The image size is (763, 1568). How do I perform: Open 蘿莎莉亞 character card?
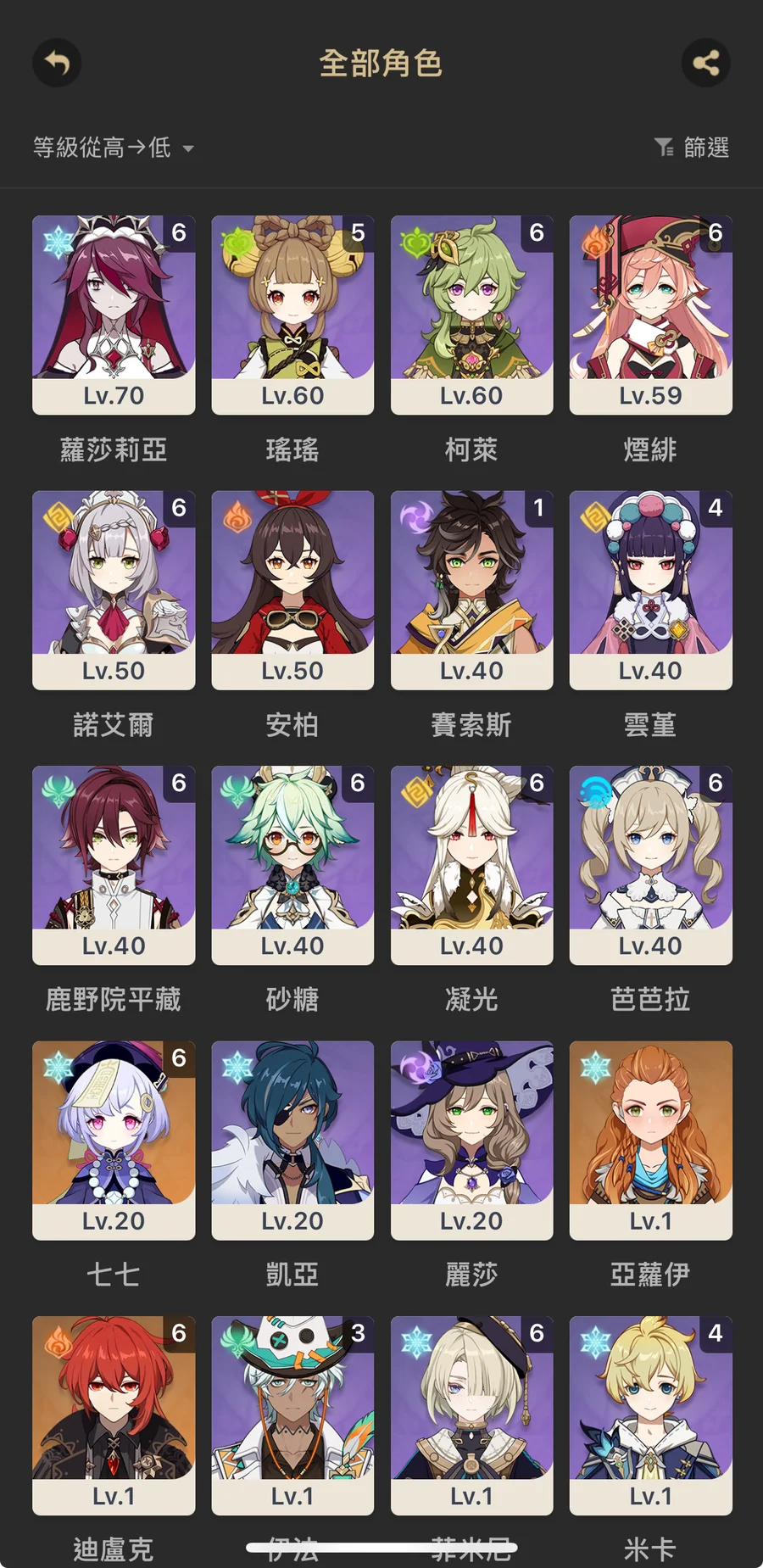click(114, 315)
